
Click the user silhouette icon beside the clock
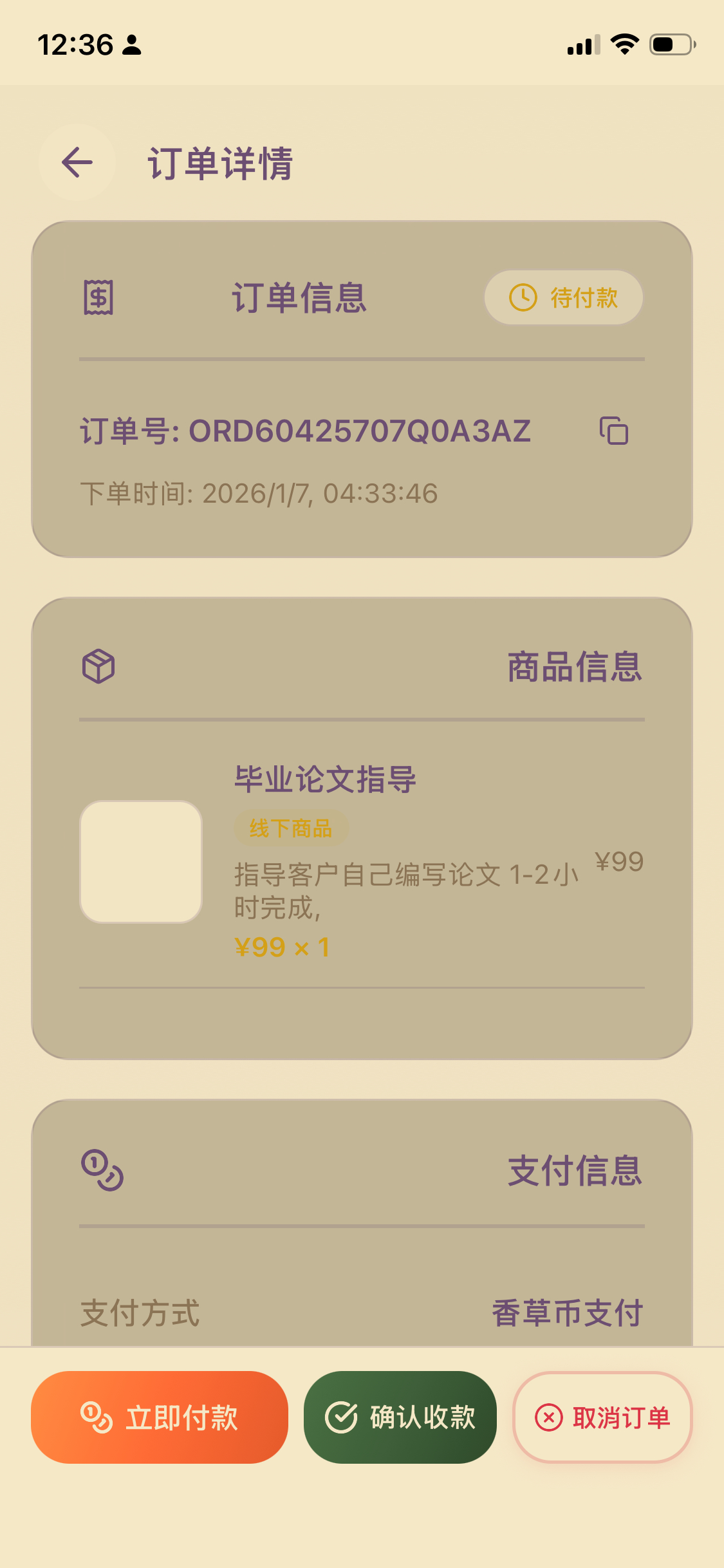point(131,44)
